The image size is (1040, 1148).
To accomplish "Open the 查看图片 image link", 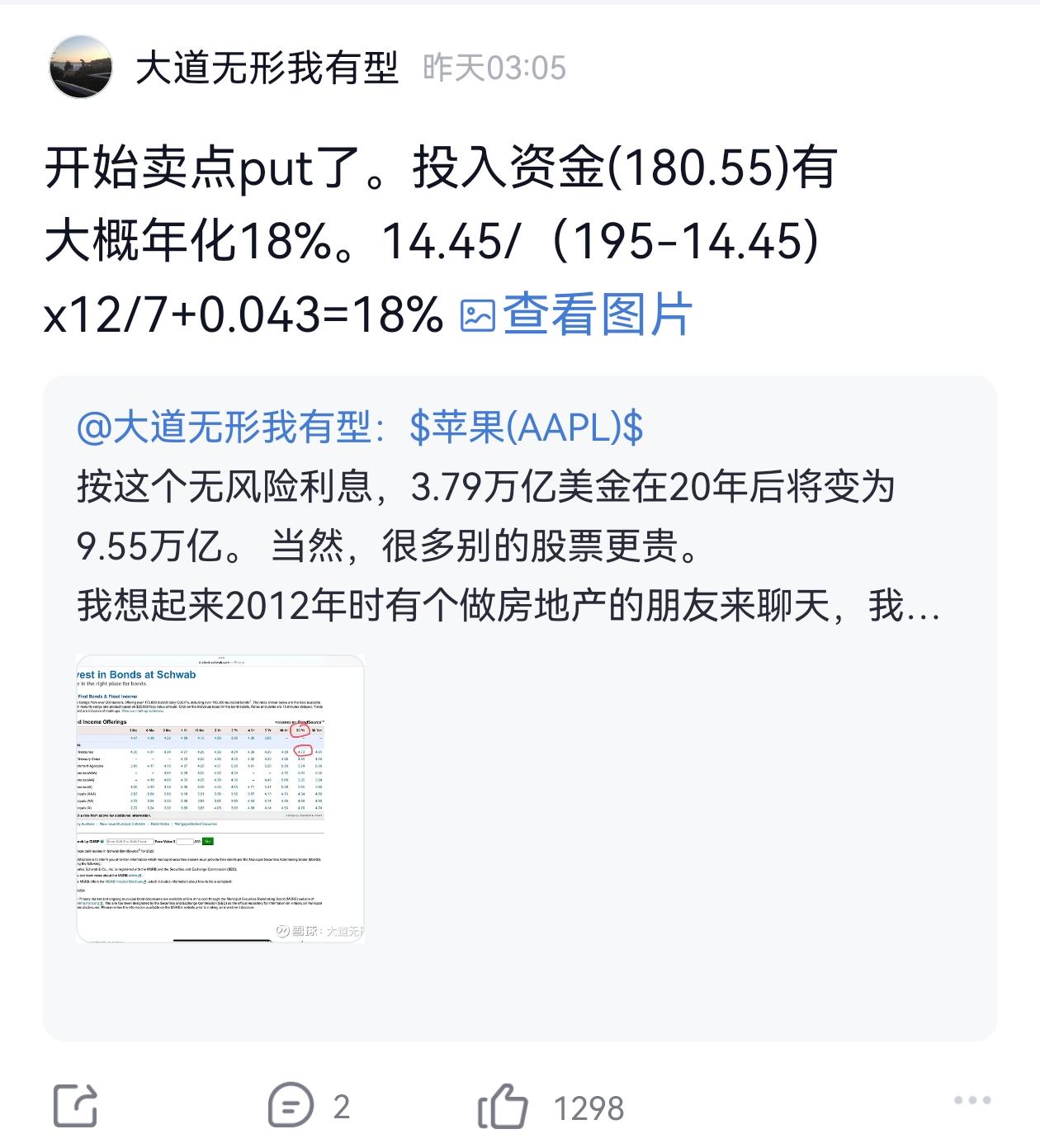I will tap(576, 314).
